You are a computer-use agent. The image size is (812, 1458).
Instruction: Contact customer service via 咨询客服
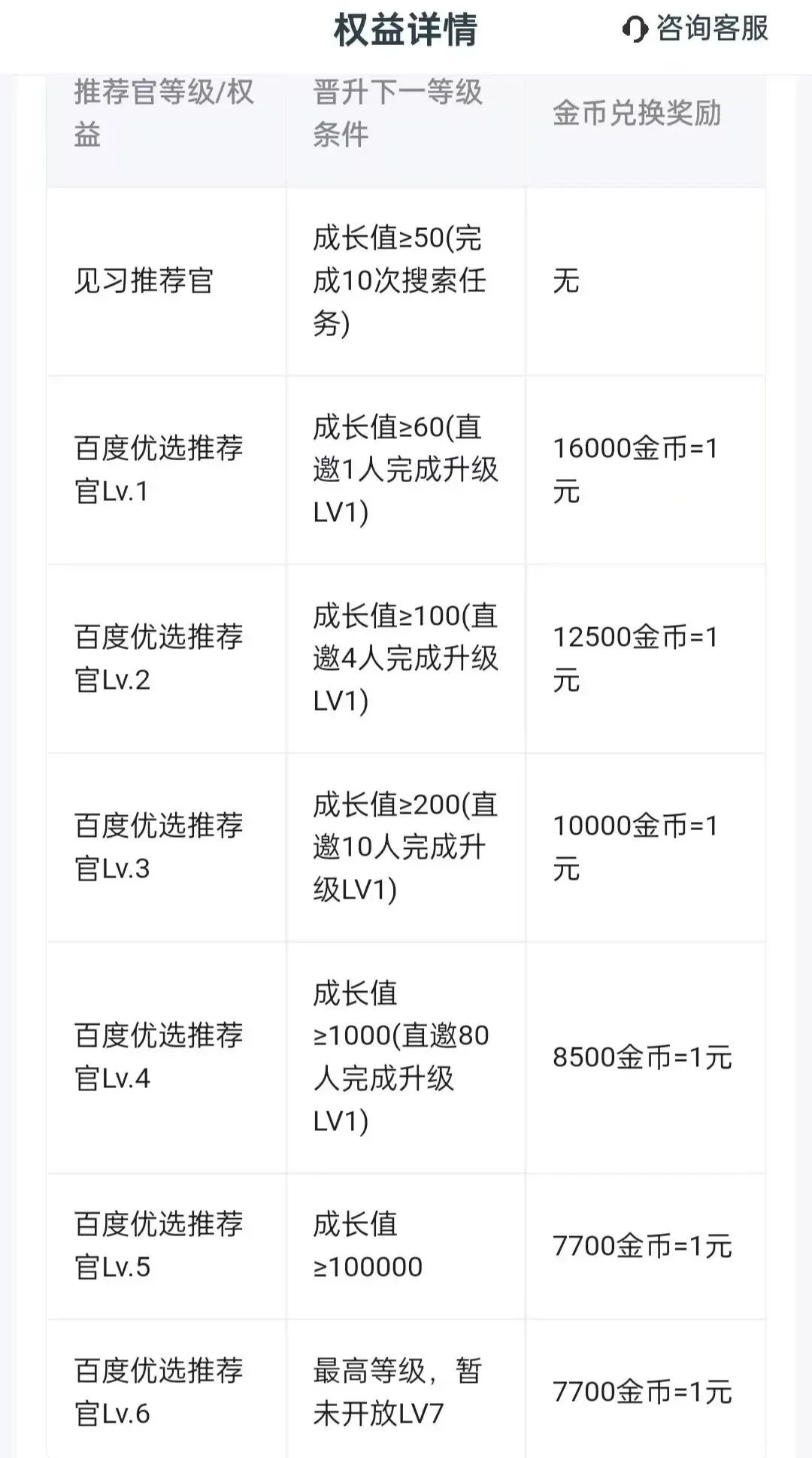[x=695, y=29]
